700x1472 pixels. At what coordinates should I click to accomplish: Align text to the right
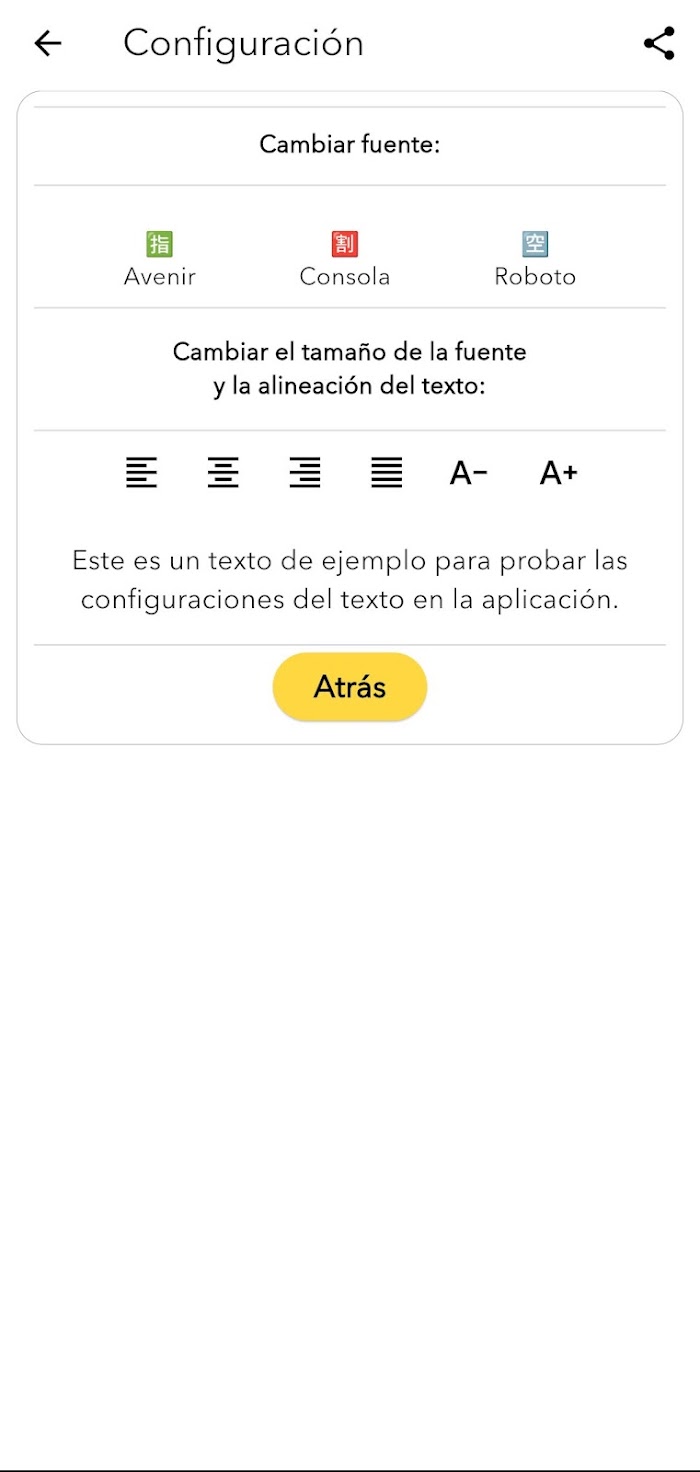click(305, 472)
